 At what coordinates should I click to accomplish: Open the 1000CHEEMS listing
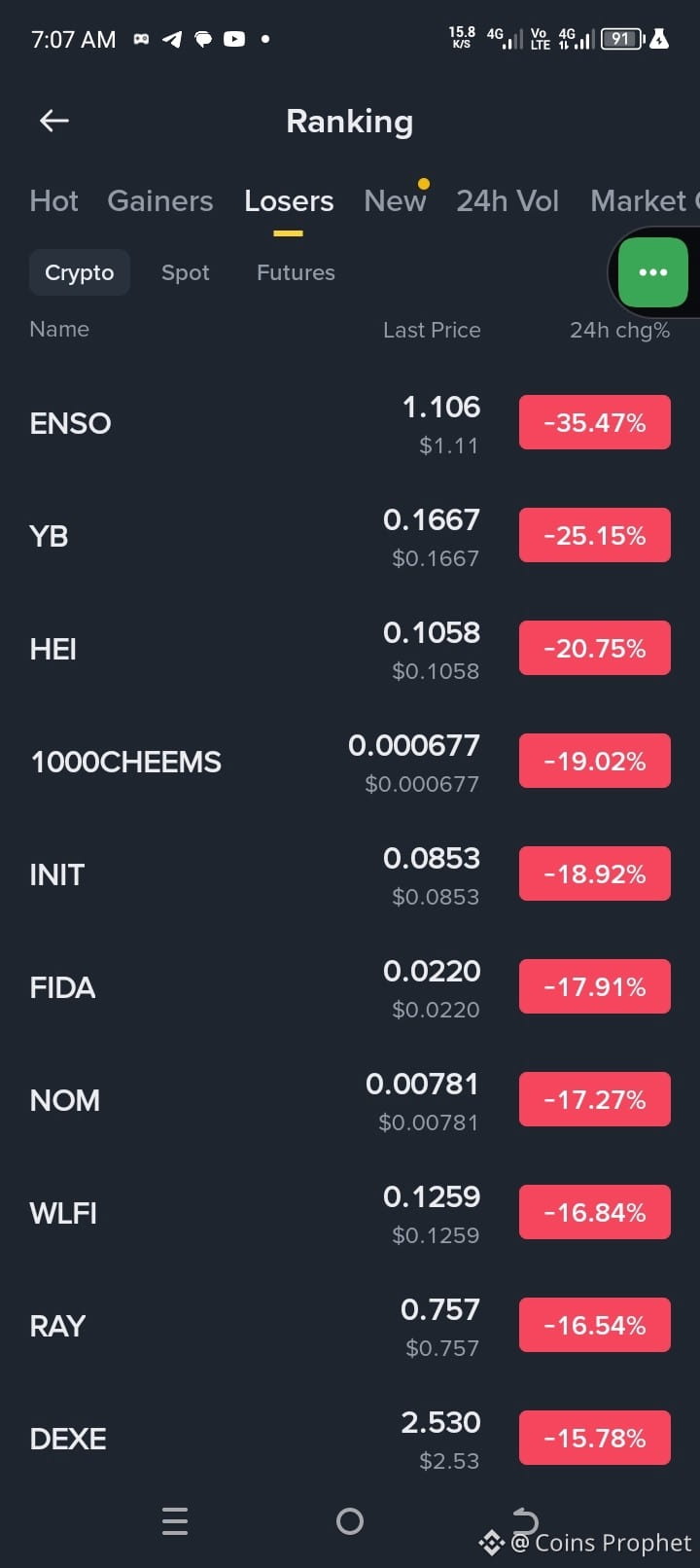[x=126, y=763]
